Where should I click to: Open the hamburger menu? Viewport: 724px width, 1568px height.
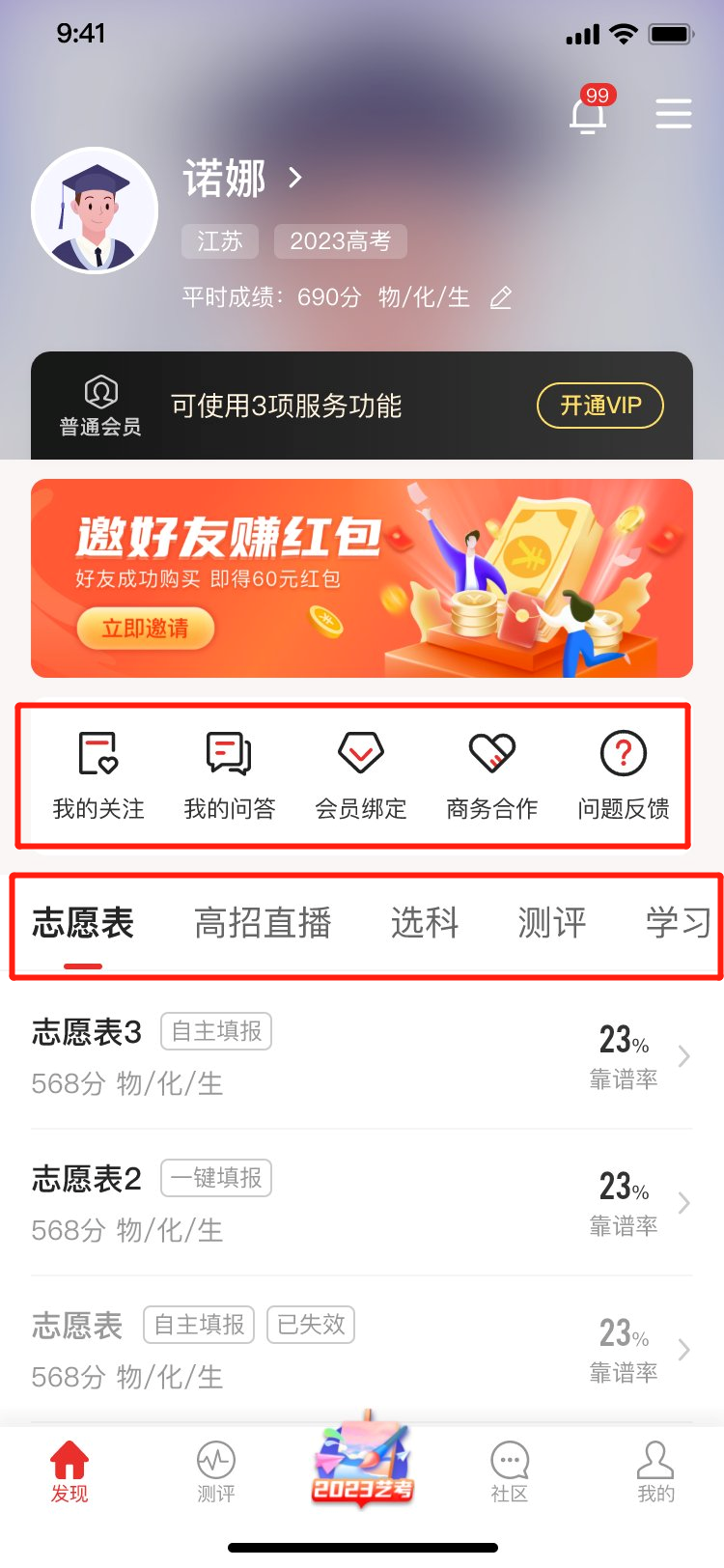pos(673,114)
